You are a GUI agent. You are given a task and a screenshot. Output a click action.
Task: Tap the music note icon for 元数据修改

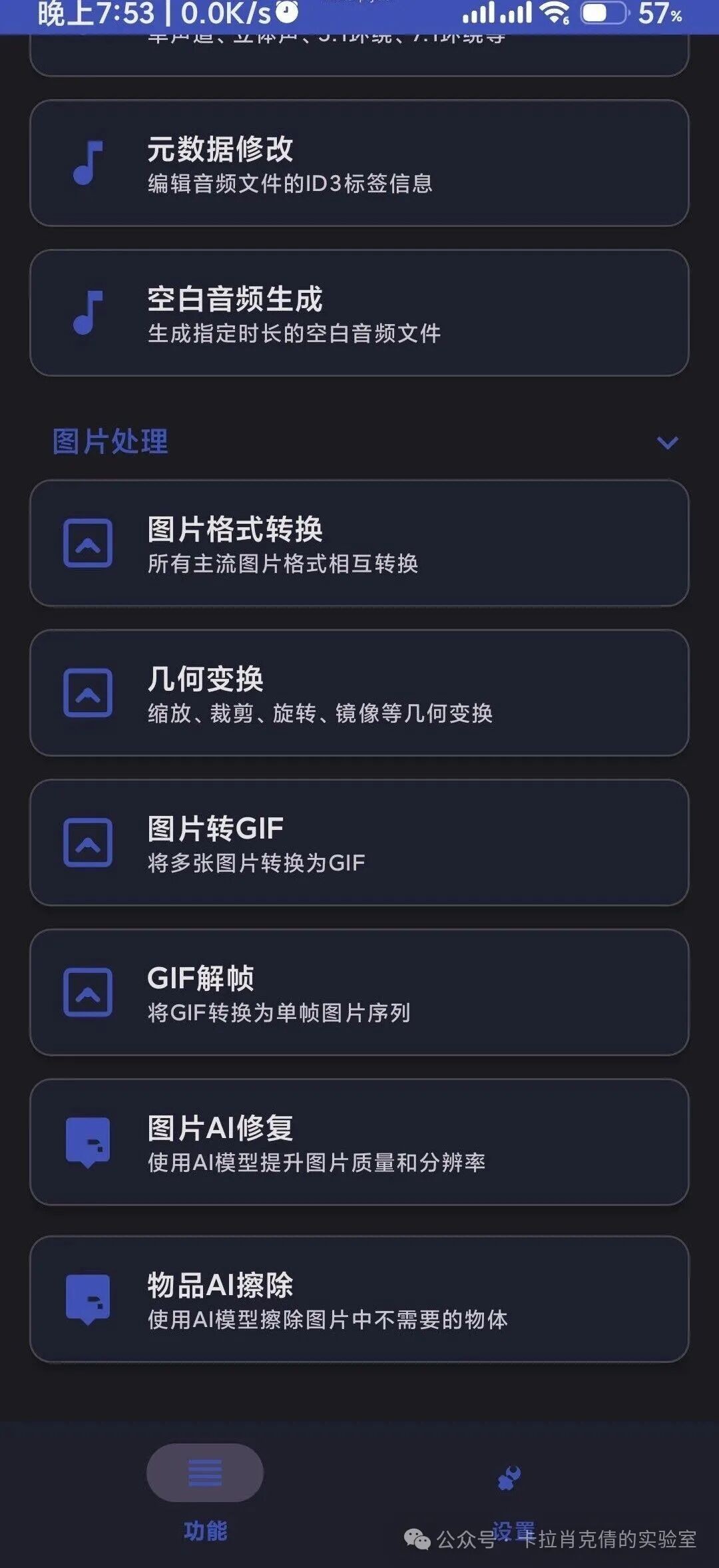tap(87, 163)
